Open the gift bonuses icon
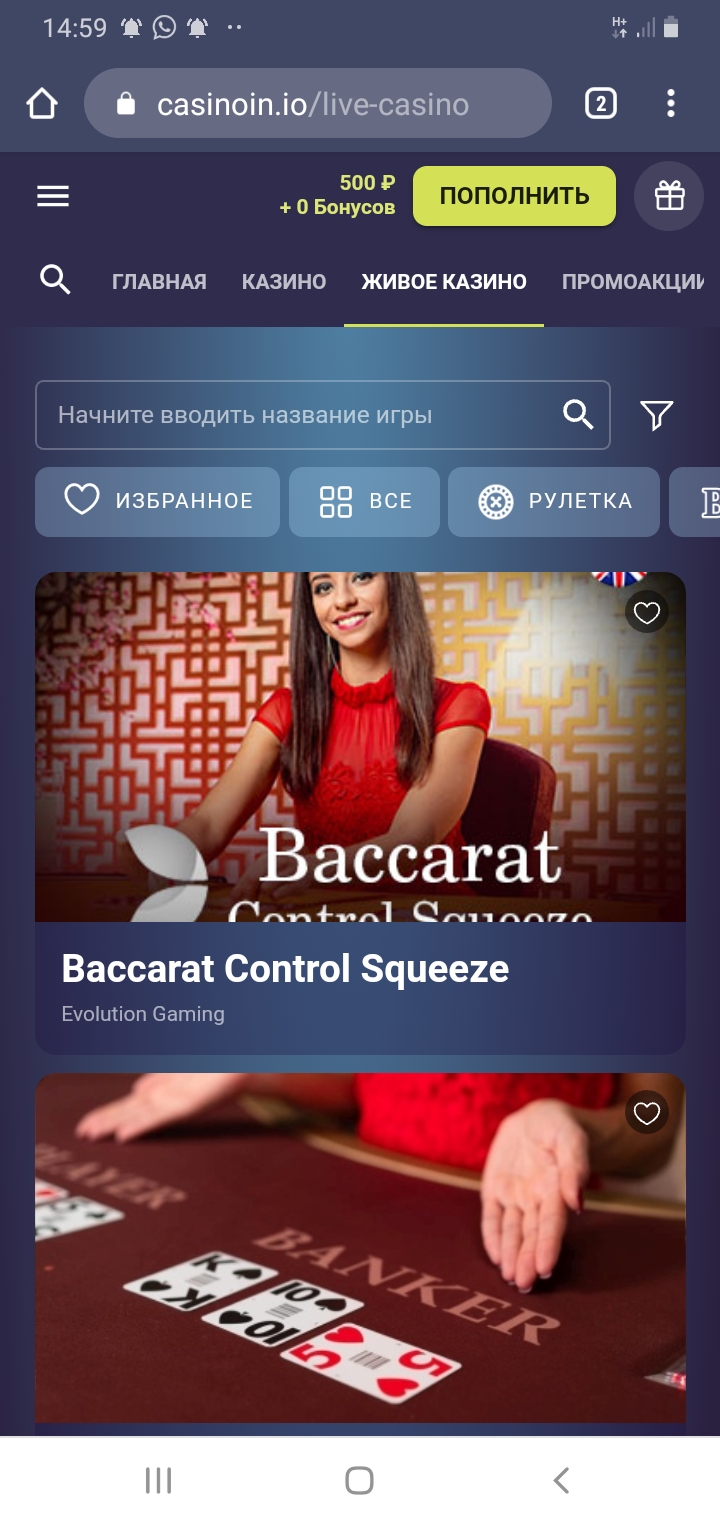Screen dimensions: 720x1520 (x=669, y=196)
